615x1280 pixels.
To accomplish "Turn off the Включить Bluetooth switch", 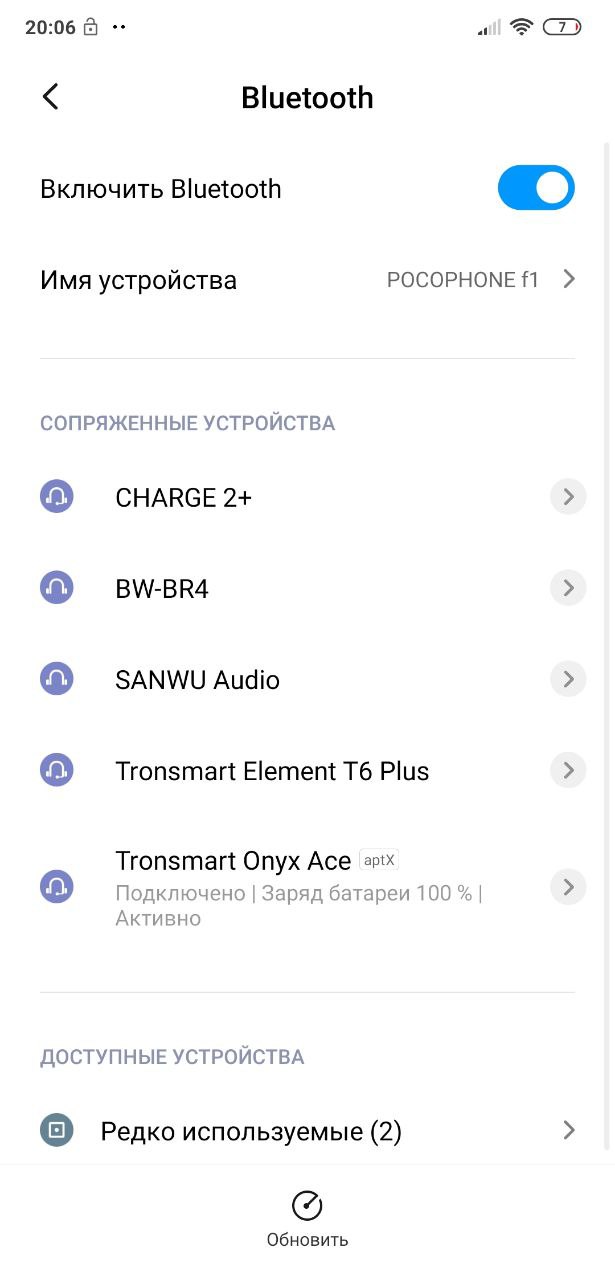I will [x=536, y=188].
